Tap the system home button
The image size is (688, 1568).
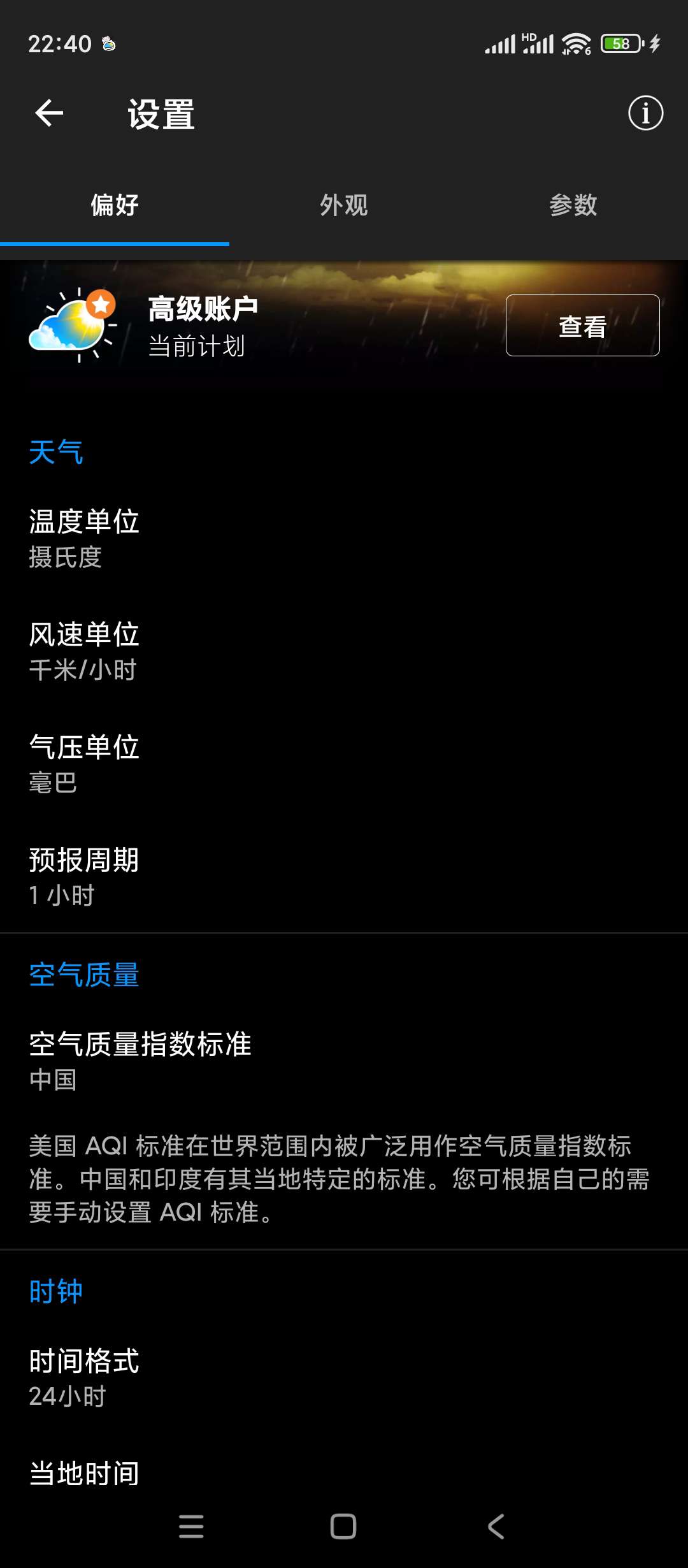tap(343, 1527)
